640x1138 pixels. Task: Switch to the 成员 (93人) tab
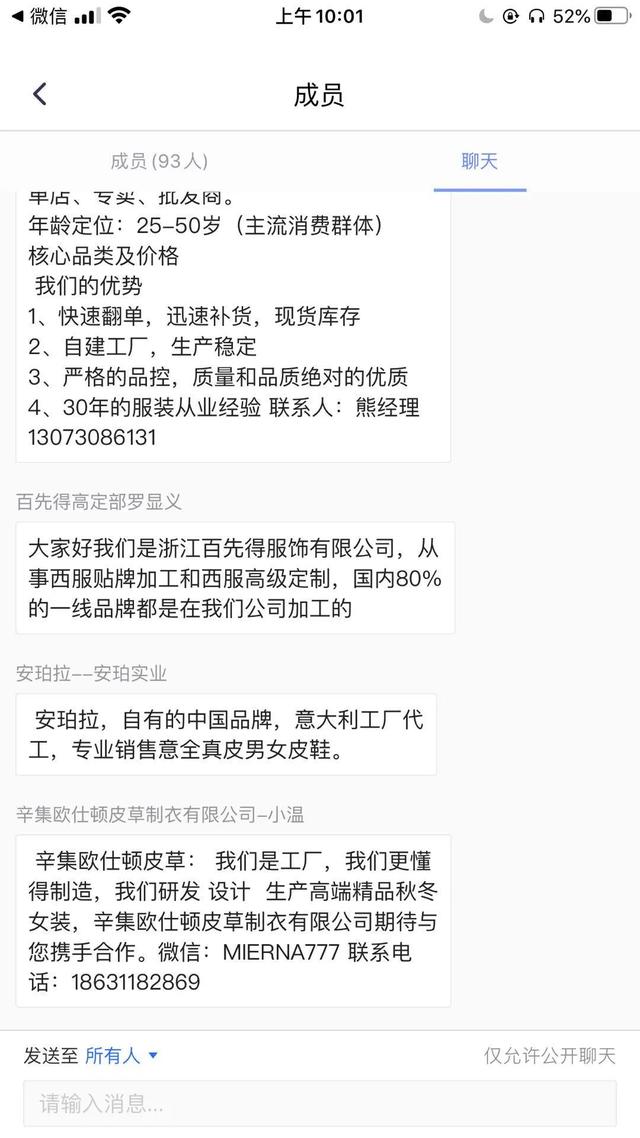pos(159,161)
